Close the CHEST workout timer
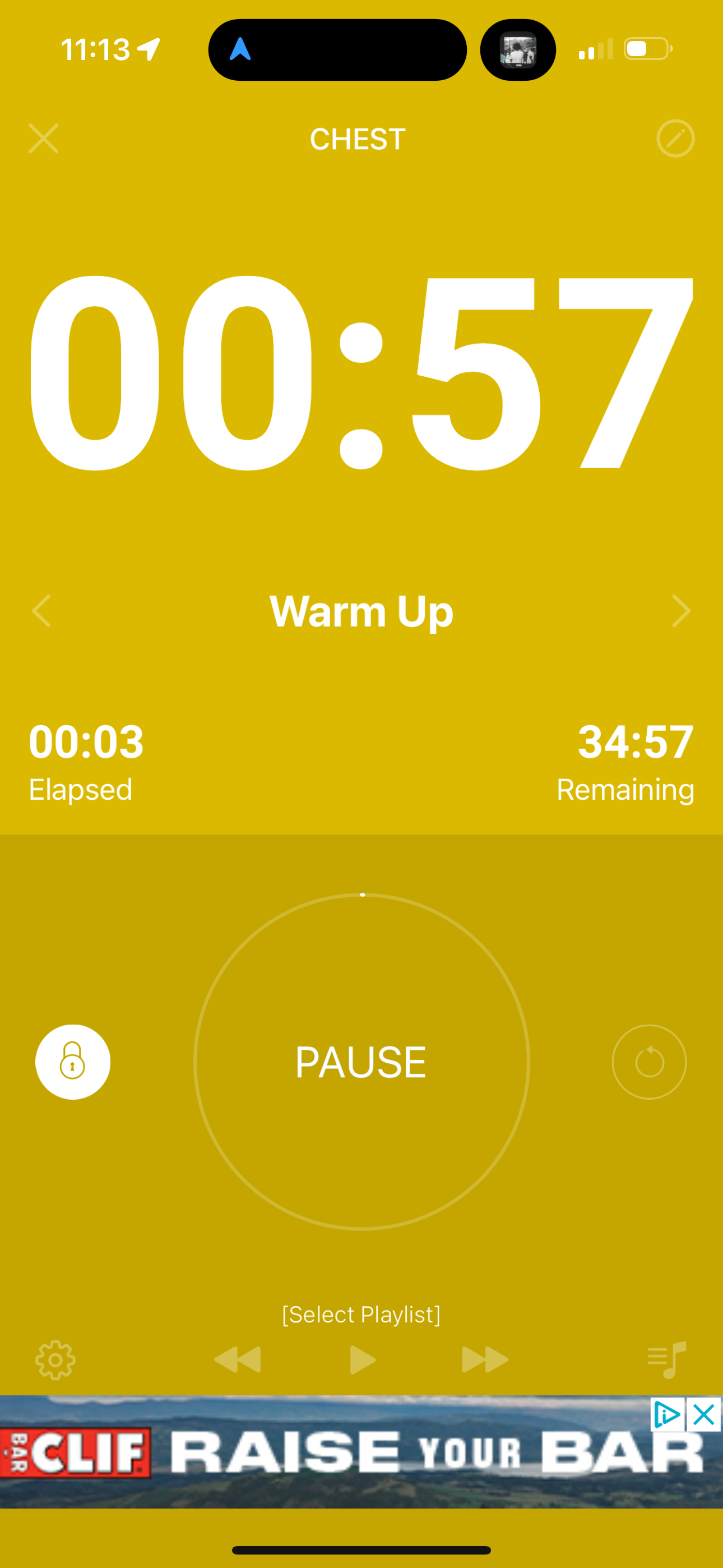This screenshot has height=1568, width=723. (x=44, y=139)
